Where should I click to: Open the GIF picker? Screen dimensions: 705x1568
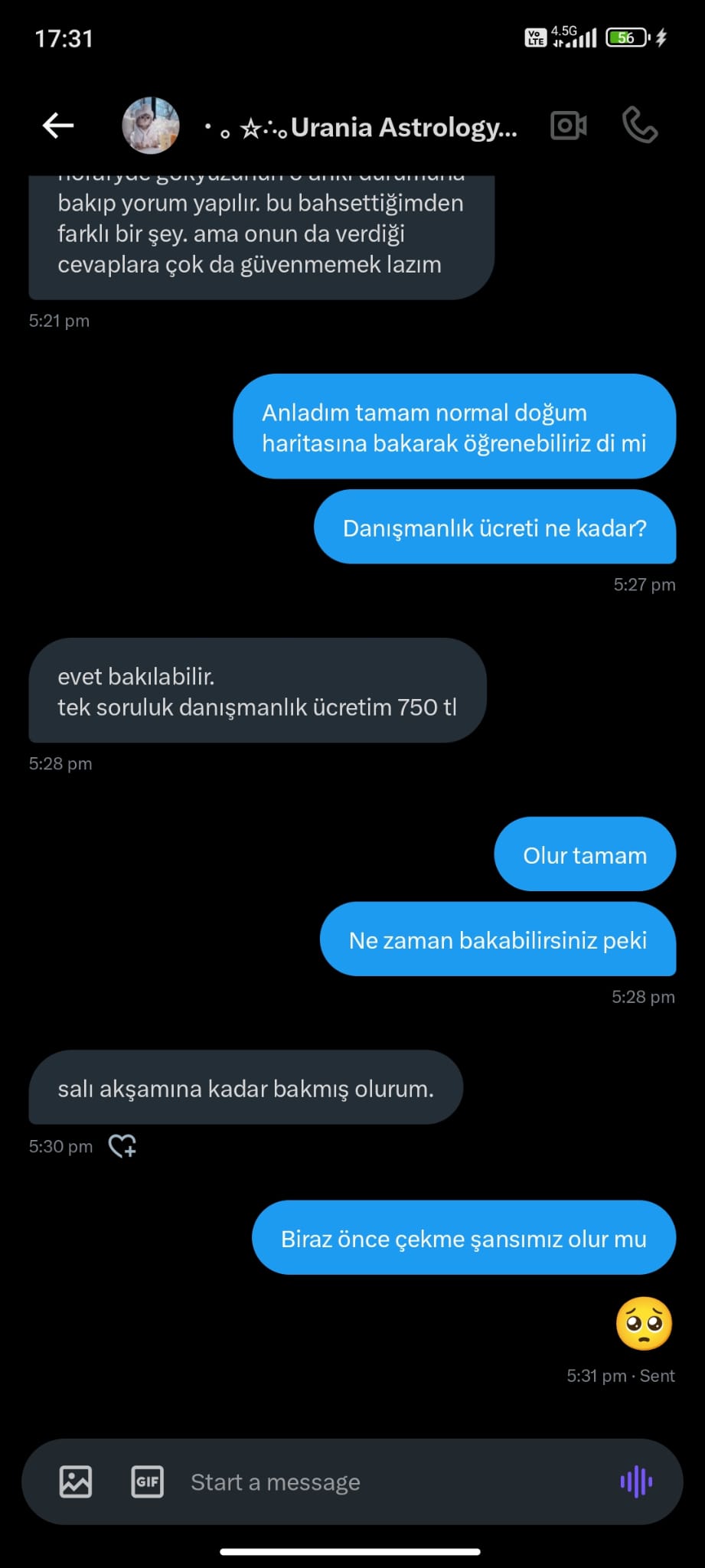tap(147, 1481)
